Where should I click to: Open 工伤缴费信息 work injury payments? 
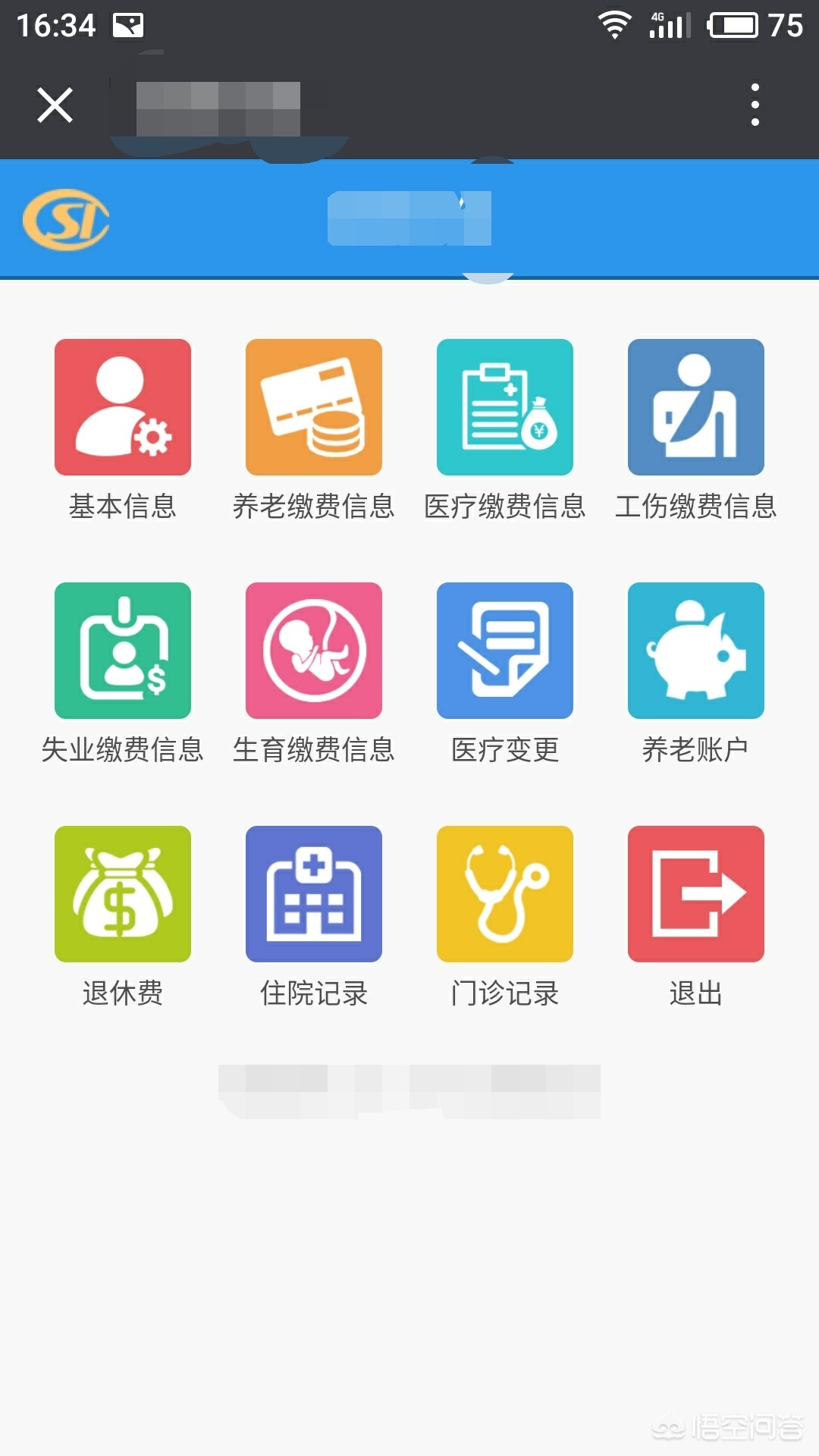pos(696,408)
